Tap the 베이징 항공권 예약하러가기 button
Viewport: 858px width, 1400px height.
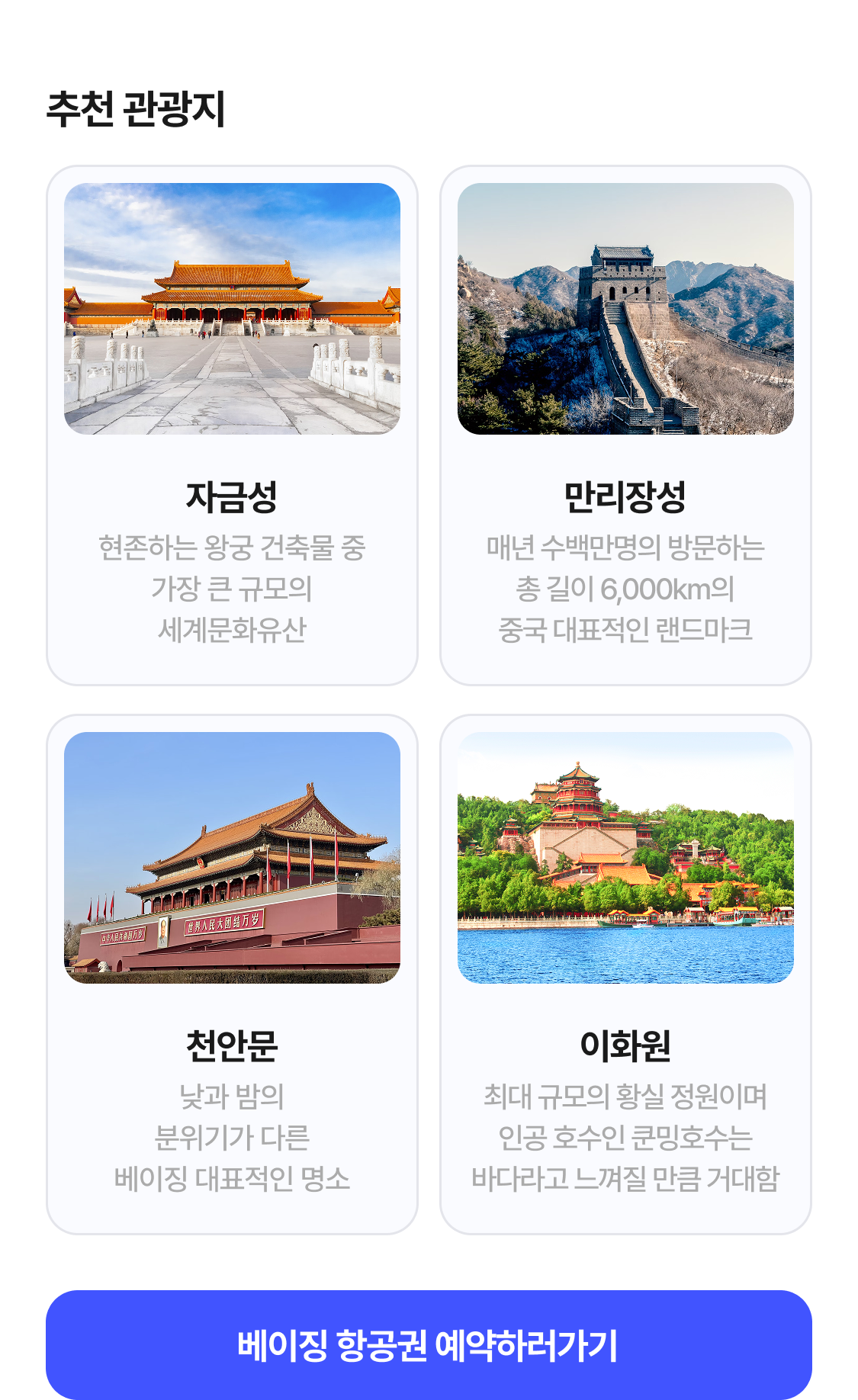point(429,1344)
